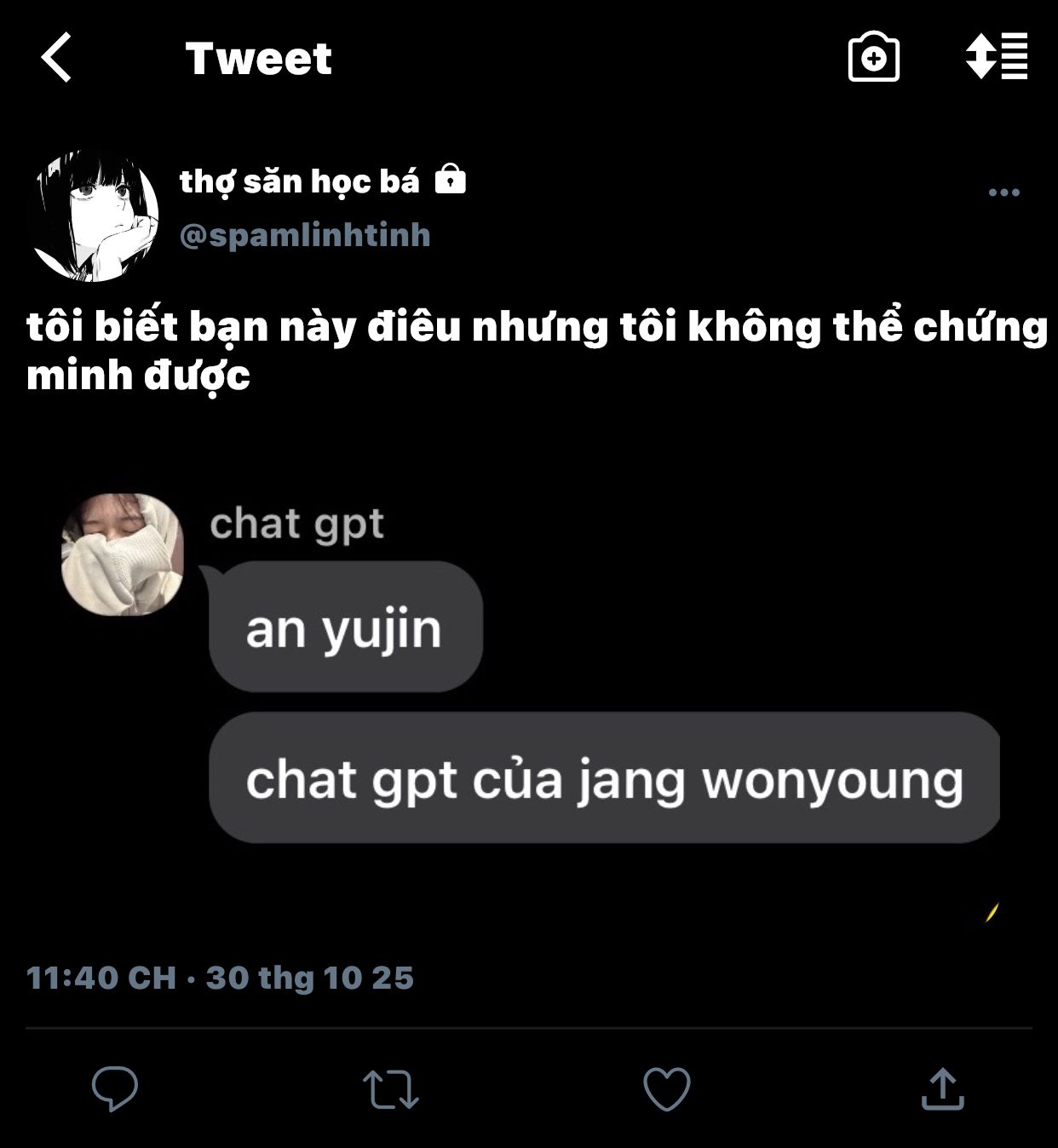Open thợ săn học bá's profile picture
The width and height of the screenshot is (1058, 1148).
point(95,215)
